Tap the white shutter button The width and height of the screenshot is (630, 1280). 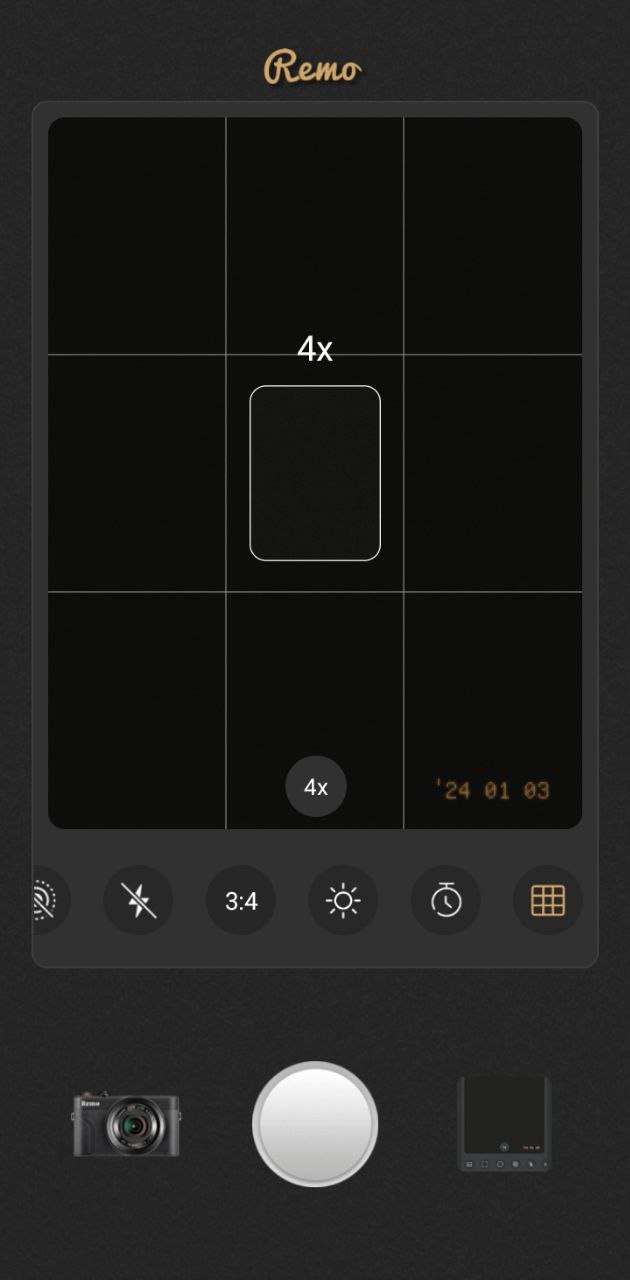pyautogui.click(x=315, y=1123)
